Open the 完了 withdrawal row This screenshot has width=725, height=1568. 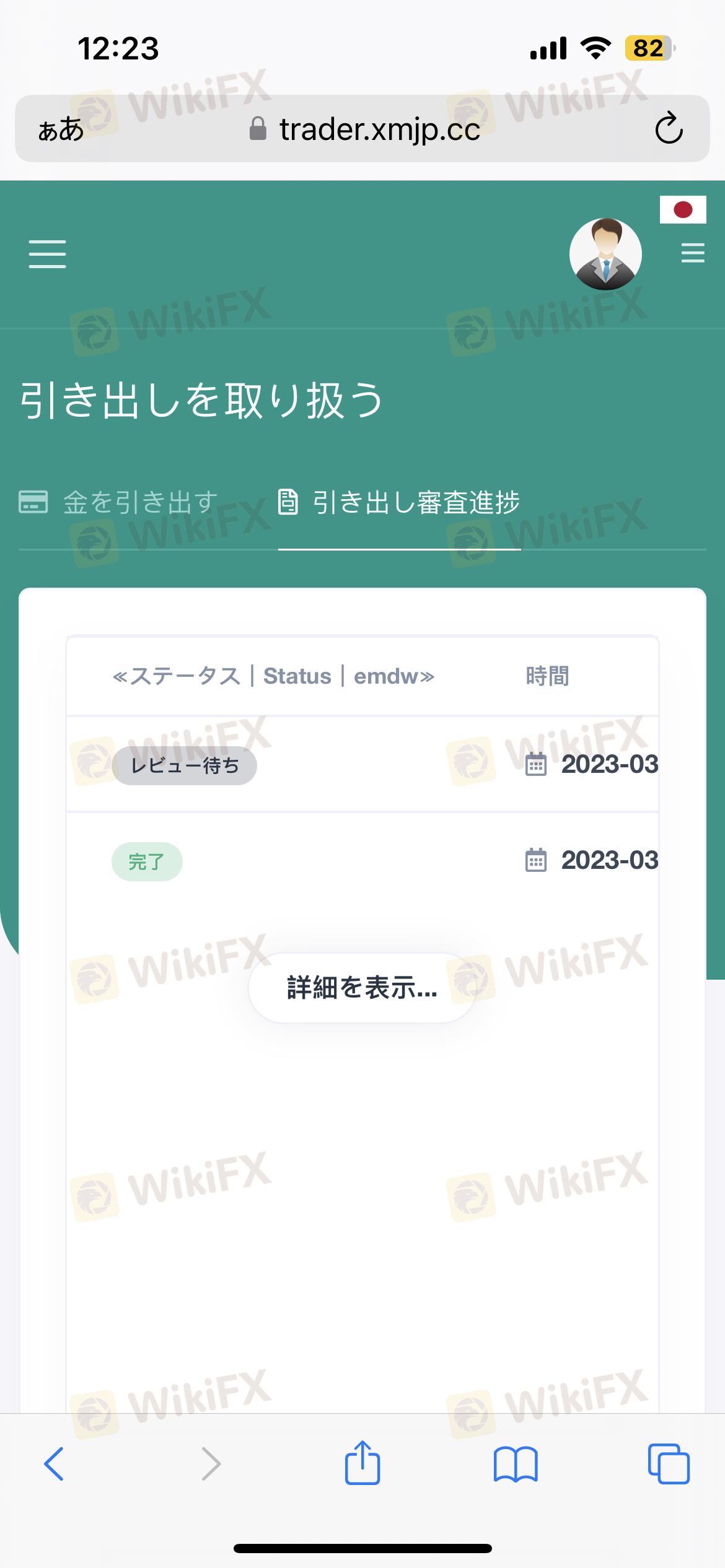click(362, 861)
